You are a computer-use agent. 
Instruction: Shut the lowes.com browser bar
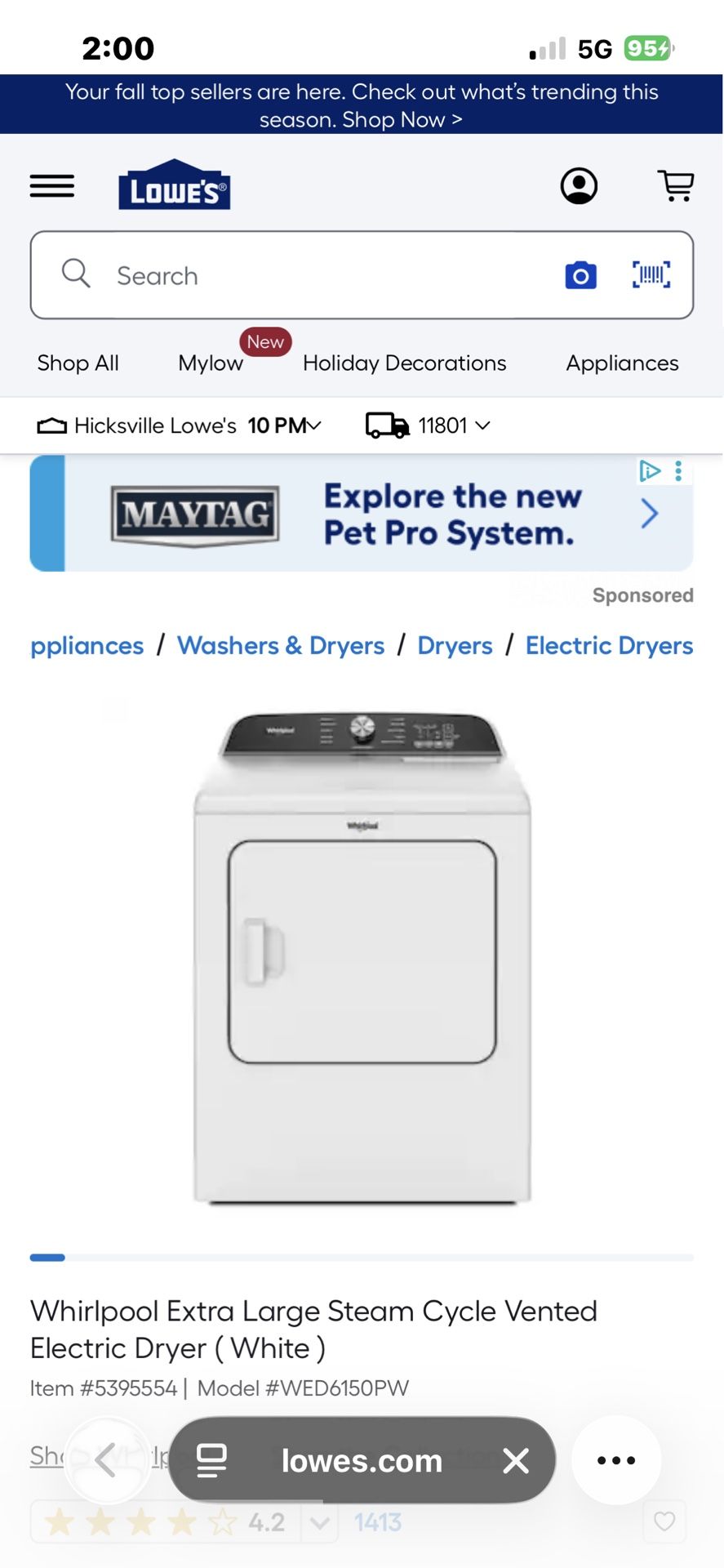[x=516, y=1460]
